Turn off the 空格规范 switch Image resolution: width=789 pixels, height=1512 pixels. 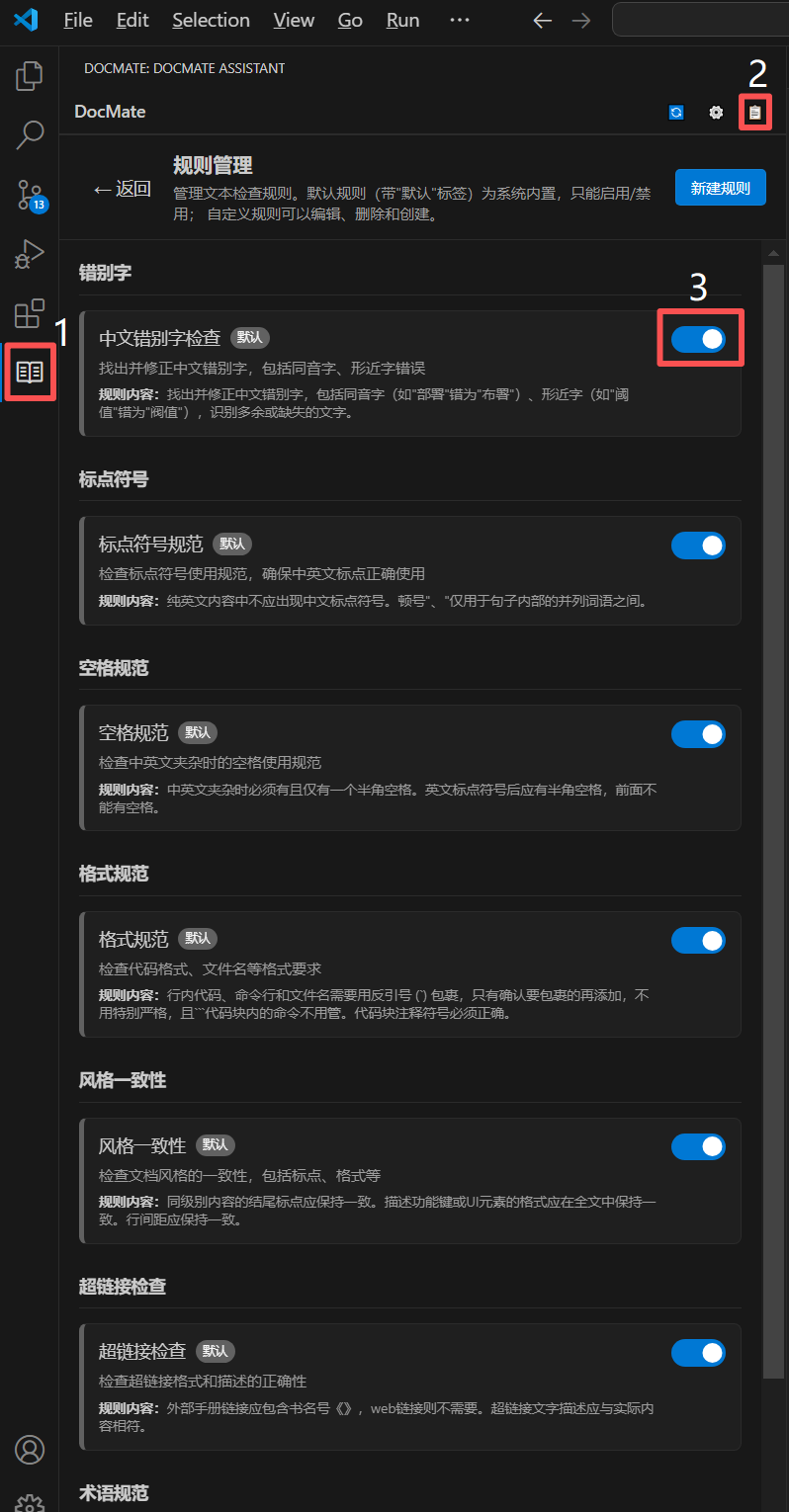click(698, 734)
